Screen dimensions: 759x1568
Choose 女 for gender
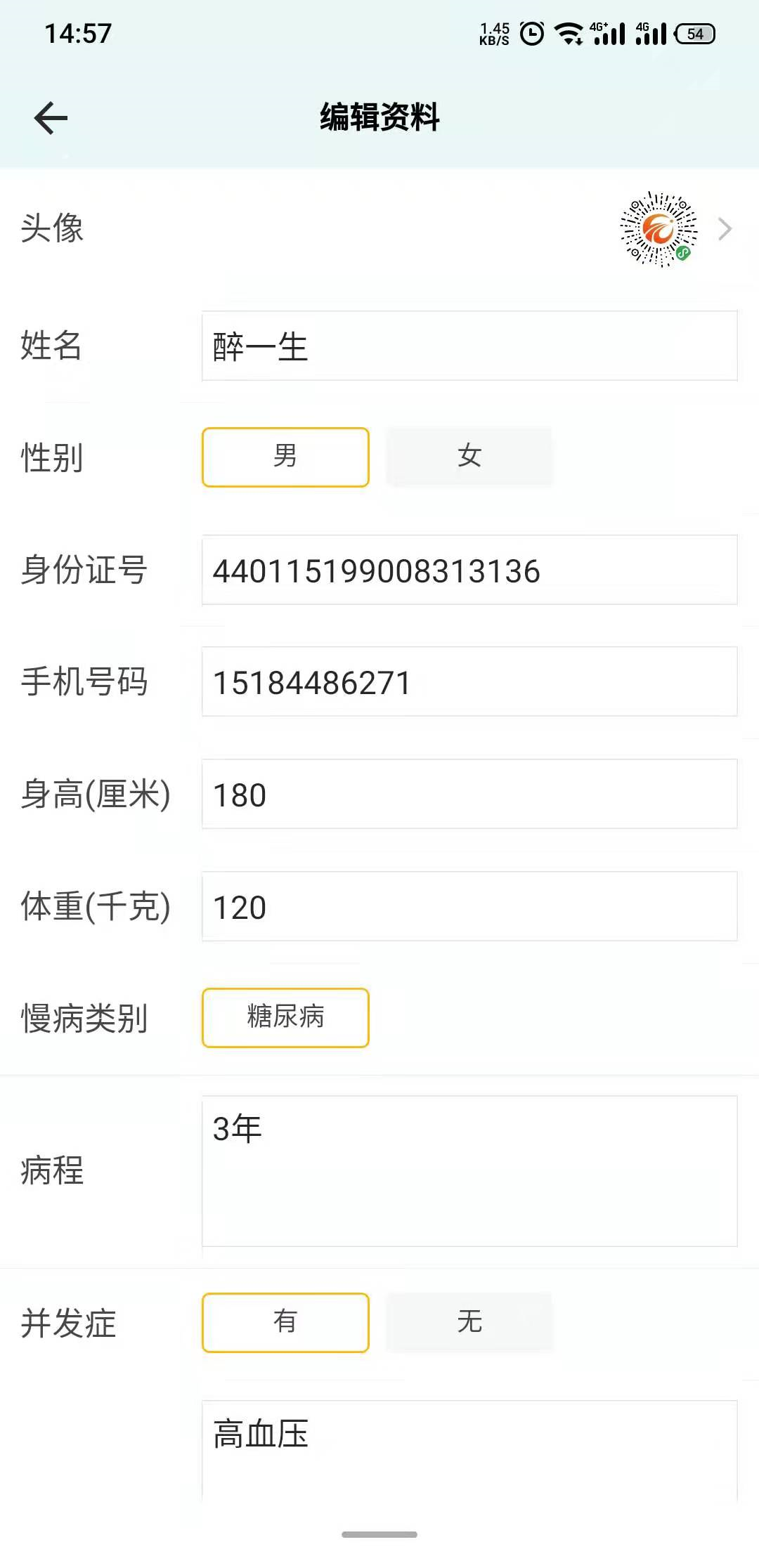click(x=469, y=457)
